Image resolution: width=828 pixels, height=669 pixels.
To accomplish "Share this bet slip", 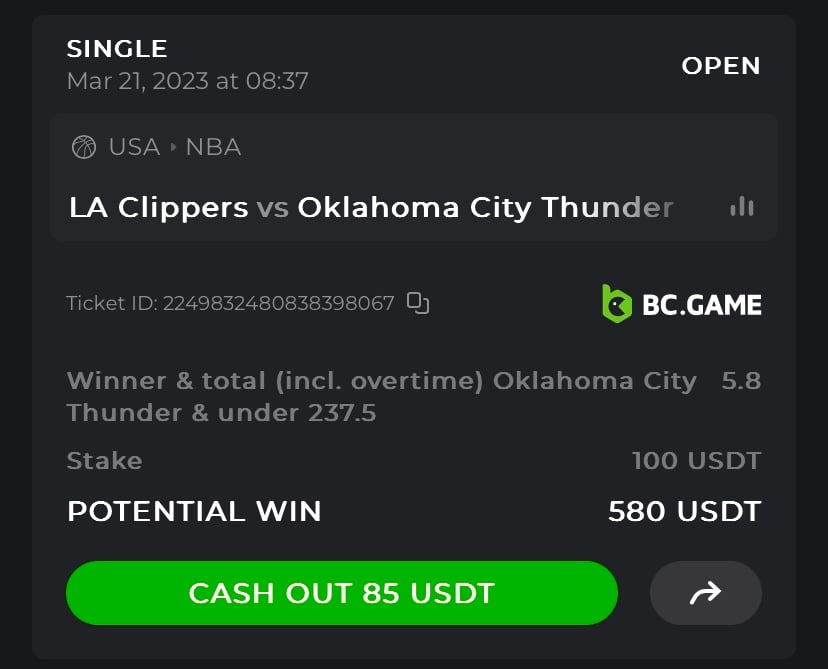I will point(705,593).
